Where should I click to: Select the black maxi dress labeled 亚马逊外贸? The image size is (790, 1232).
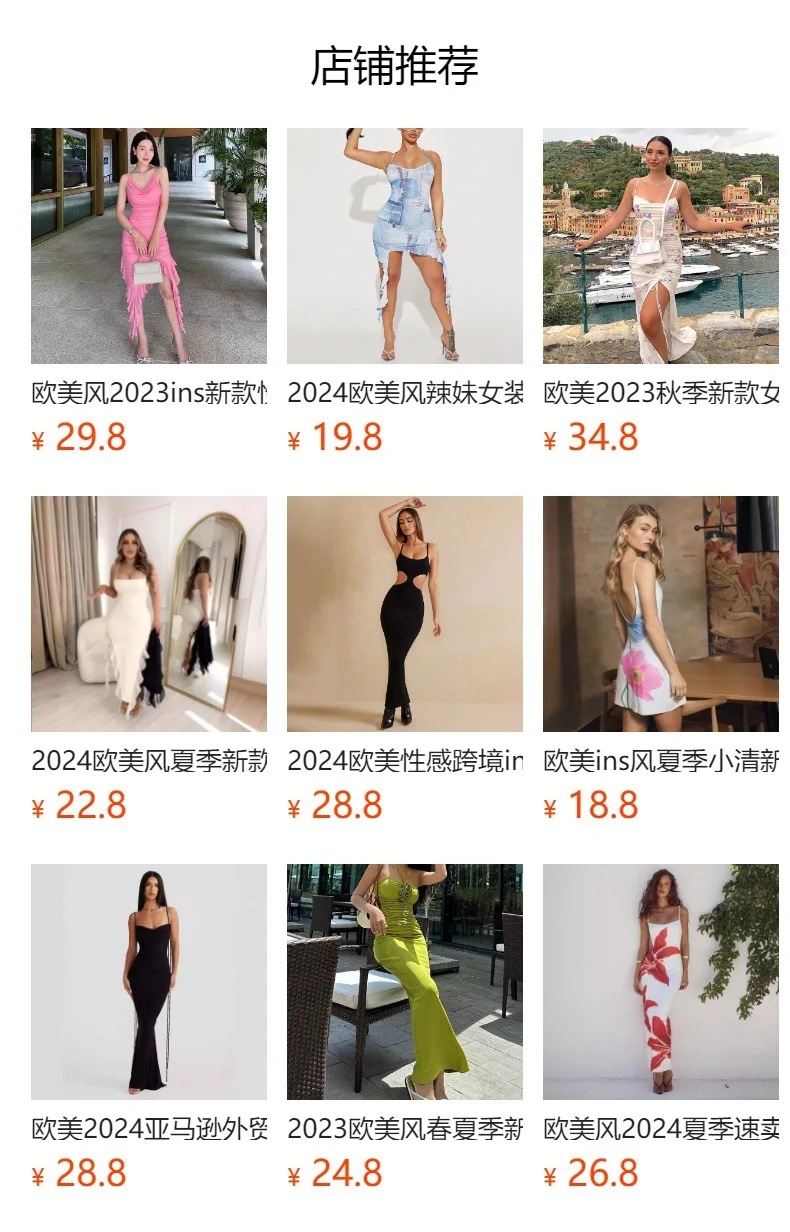pos(149,982)
